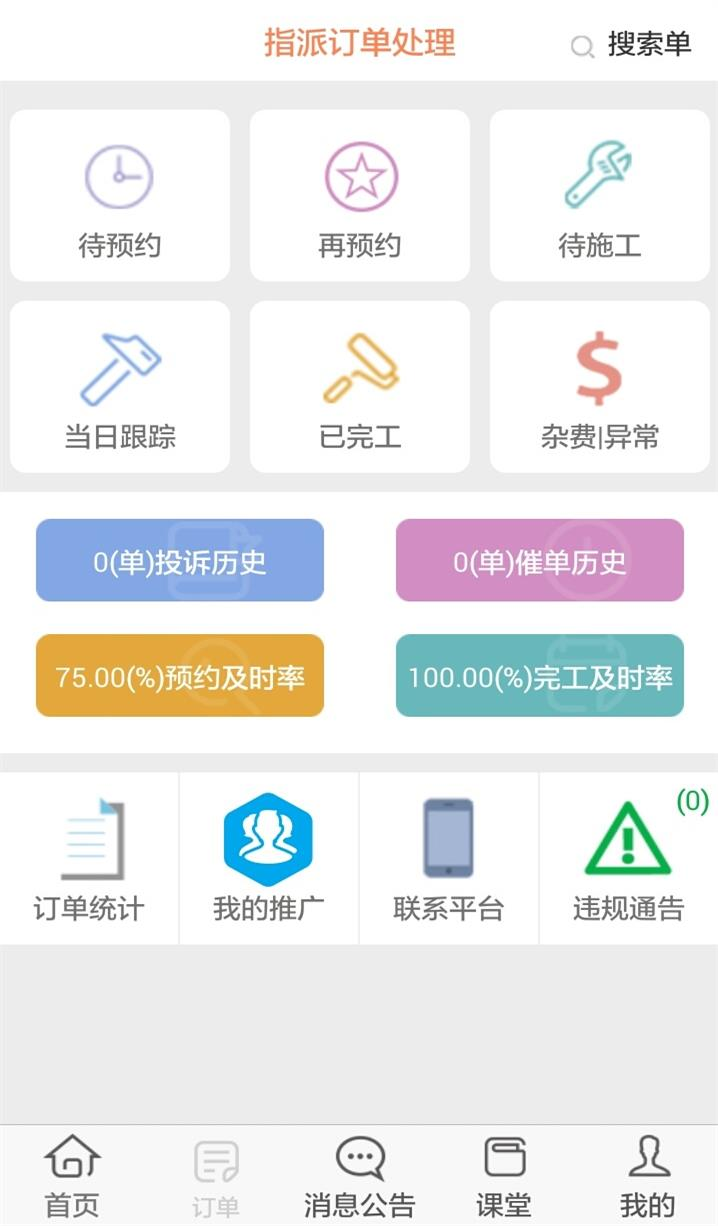
Task: Tap the 完工及时率 button
Action: click(x=540, y=677)
